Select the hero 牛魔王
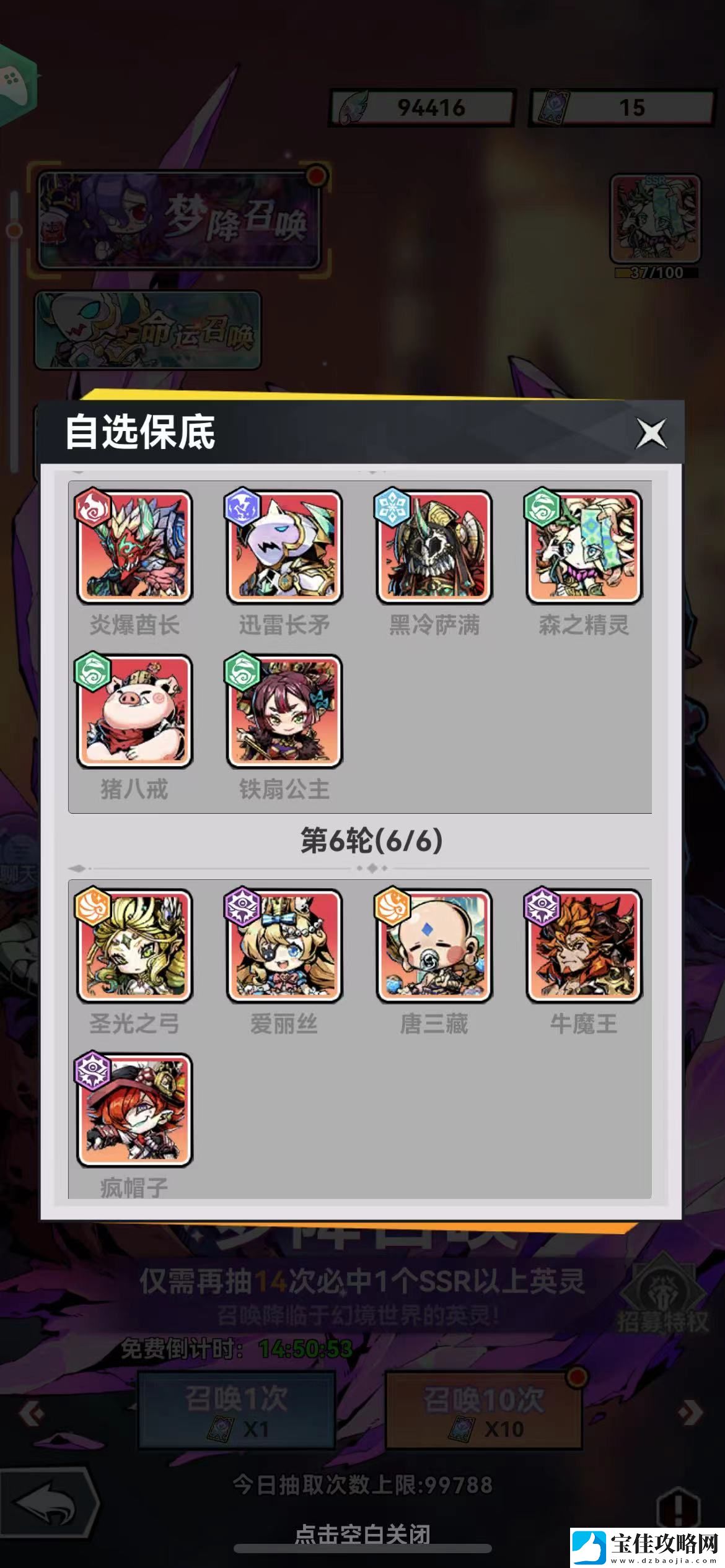This screenshot has width=725, height=1568. [x=584, y=946]
